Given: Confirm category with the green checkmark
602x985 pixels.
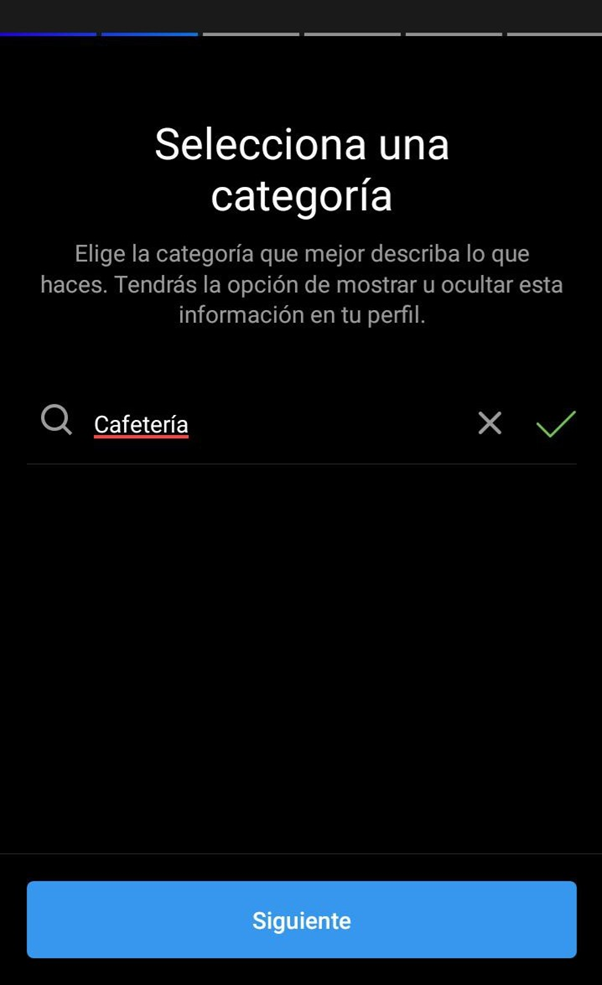Looking at the screenshot, I should click(x=556, y=424).
